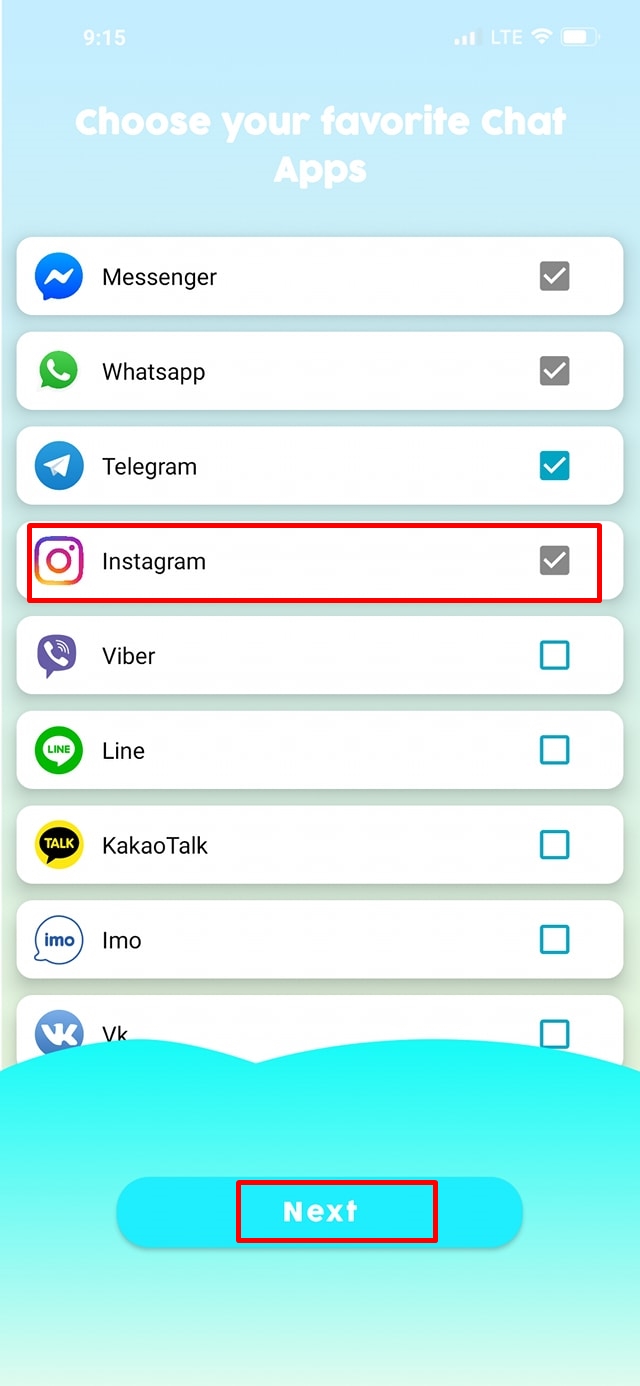Tick the Imo checkbox
Image resolution: width=640 pixels, height=1386 pixels.
coord(554,940)
